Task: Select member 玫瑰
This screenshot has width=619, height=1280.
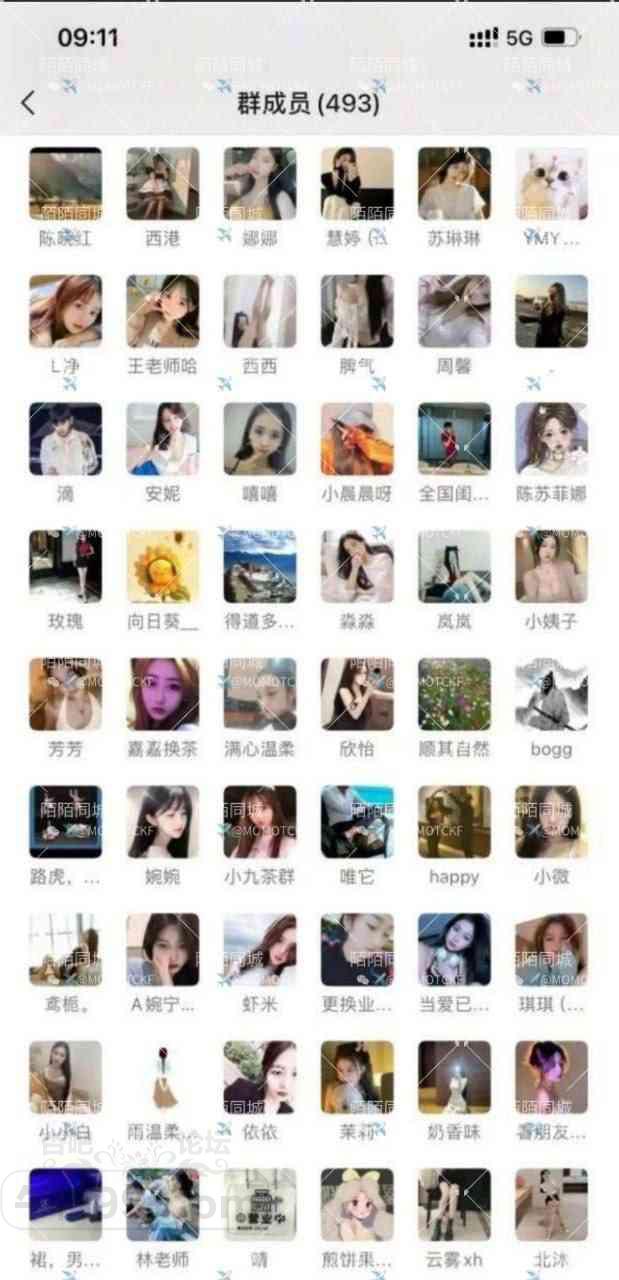Action: click(65, 566)
